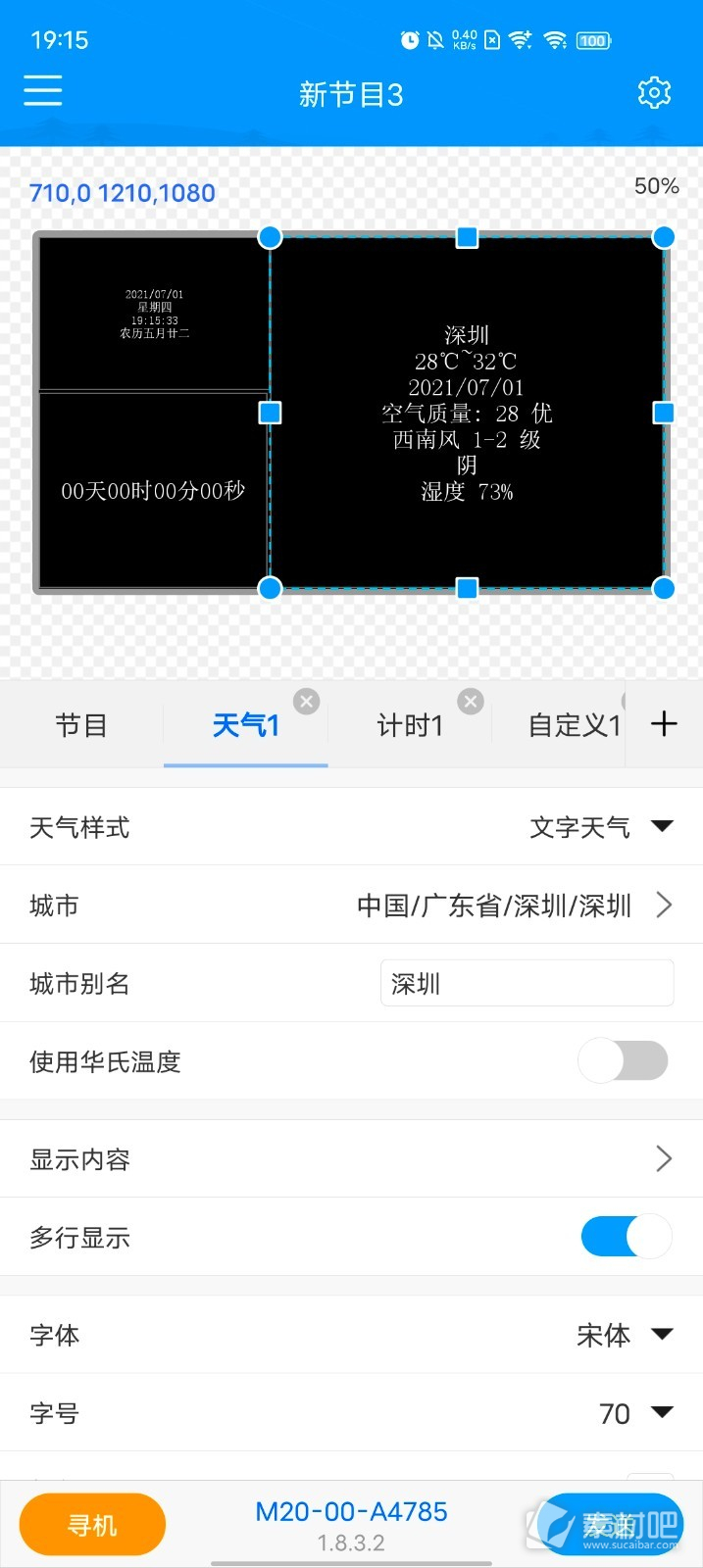Close the 天气1 tab
The height and width of the screenshot is (1568, 703).
pos(307,701)
